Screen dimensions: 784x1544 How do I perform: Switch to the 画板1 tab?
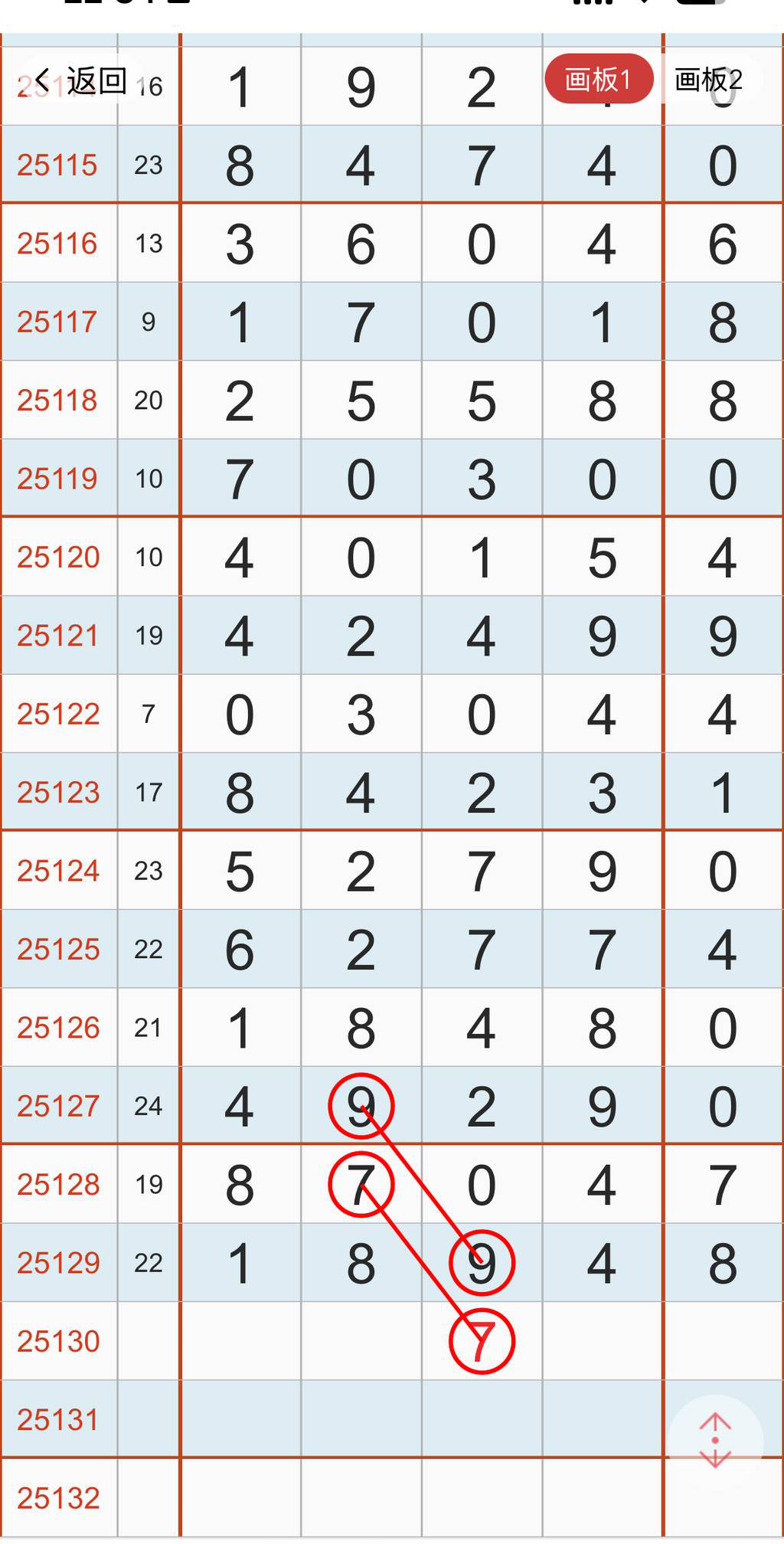(598, 78)
